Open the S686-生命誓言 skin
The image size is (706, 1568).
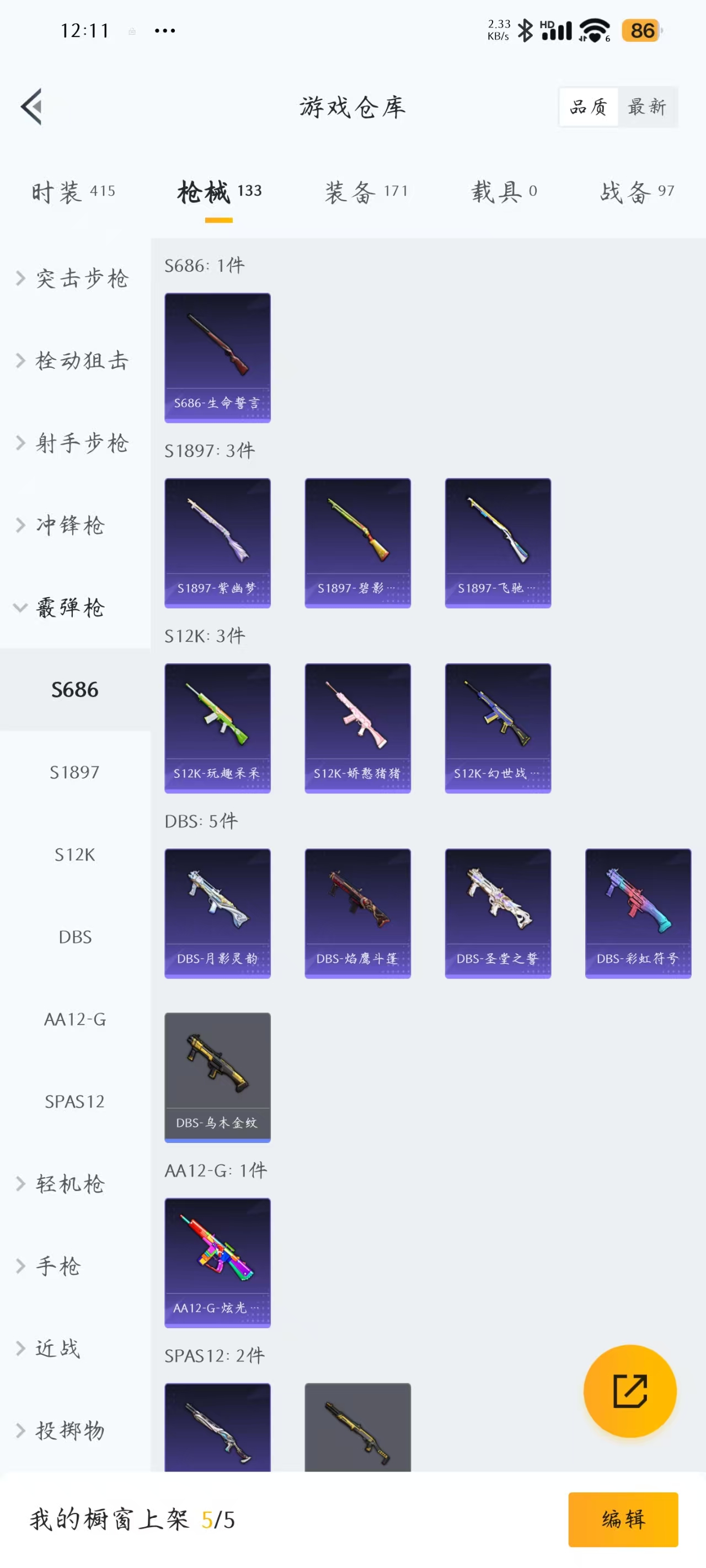point(217,357)
